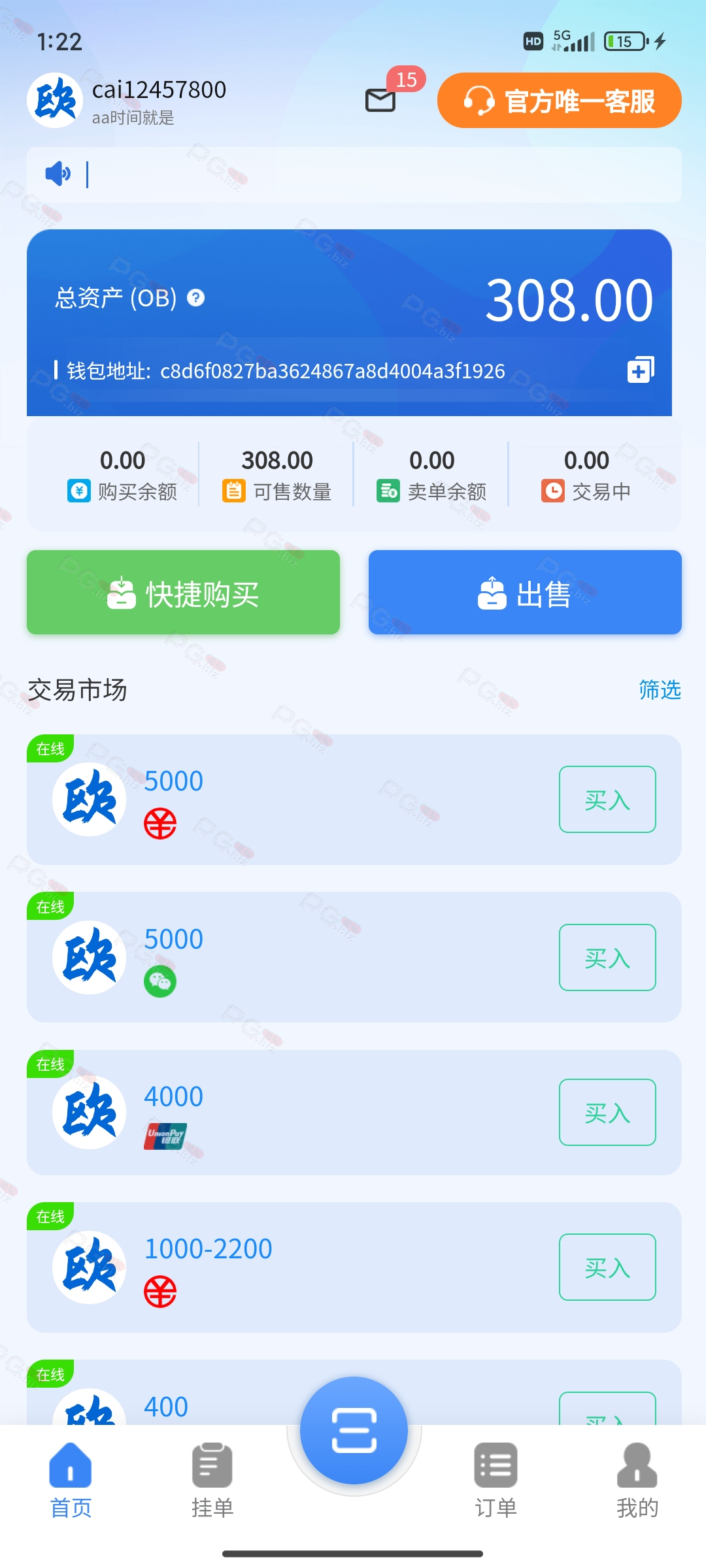Contact 官方唯一客服 customer service

[x=559, y=101]
